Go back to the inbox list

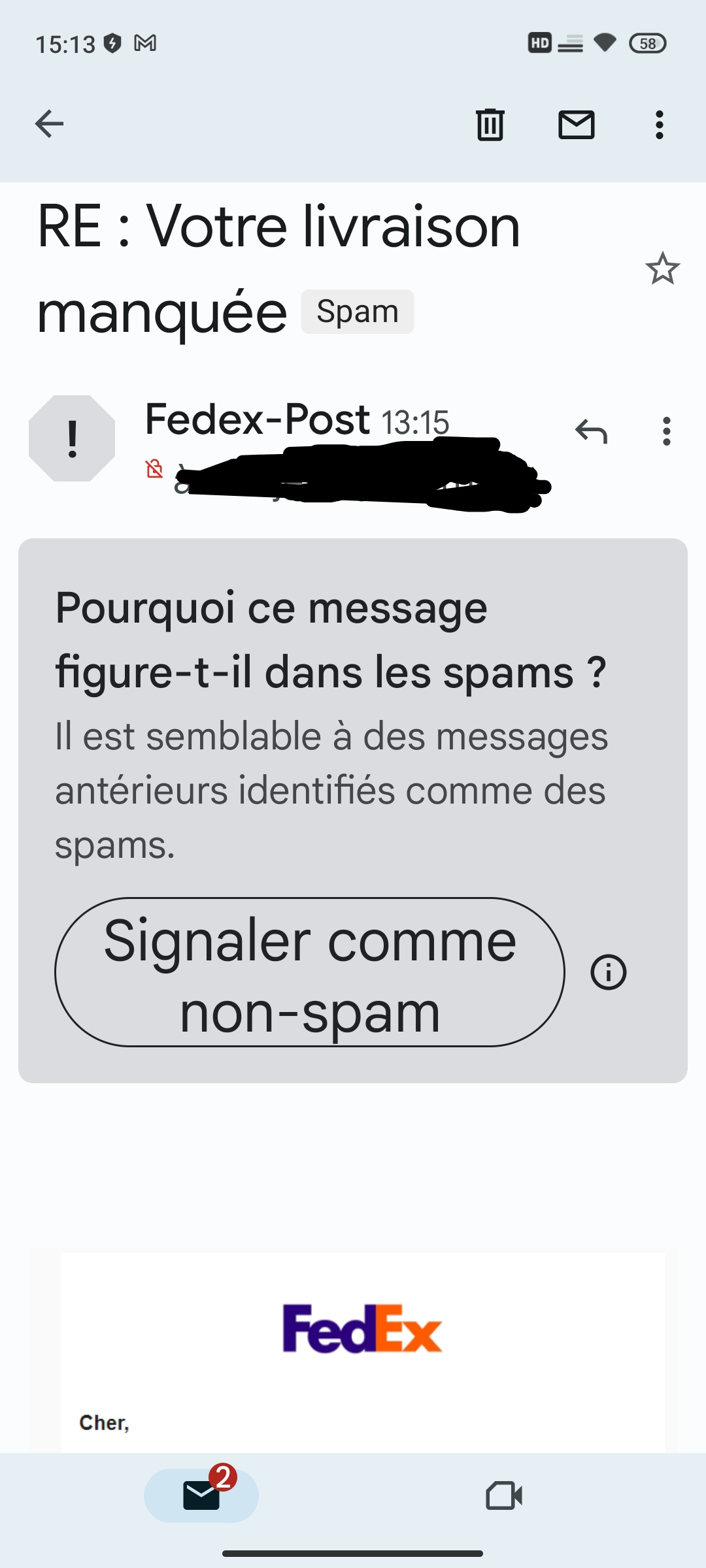[49, 124]
